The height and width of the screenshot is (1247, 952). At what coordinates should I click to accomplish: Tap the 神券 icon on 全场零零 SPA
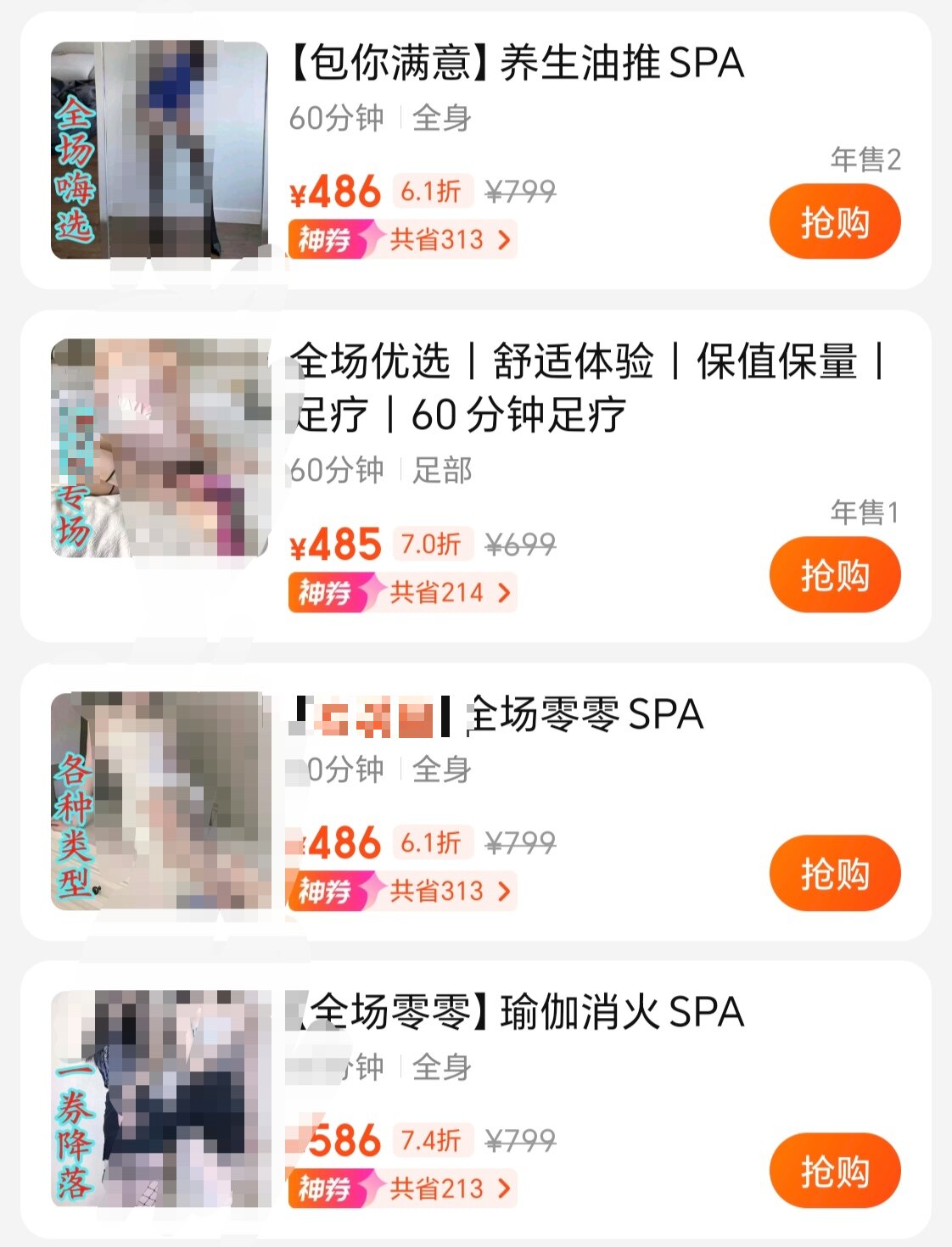[x=330, y=892]
